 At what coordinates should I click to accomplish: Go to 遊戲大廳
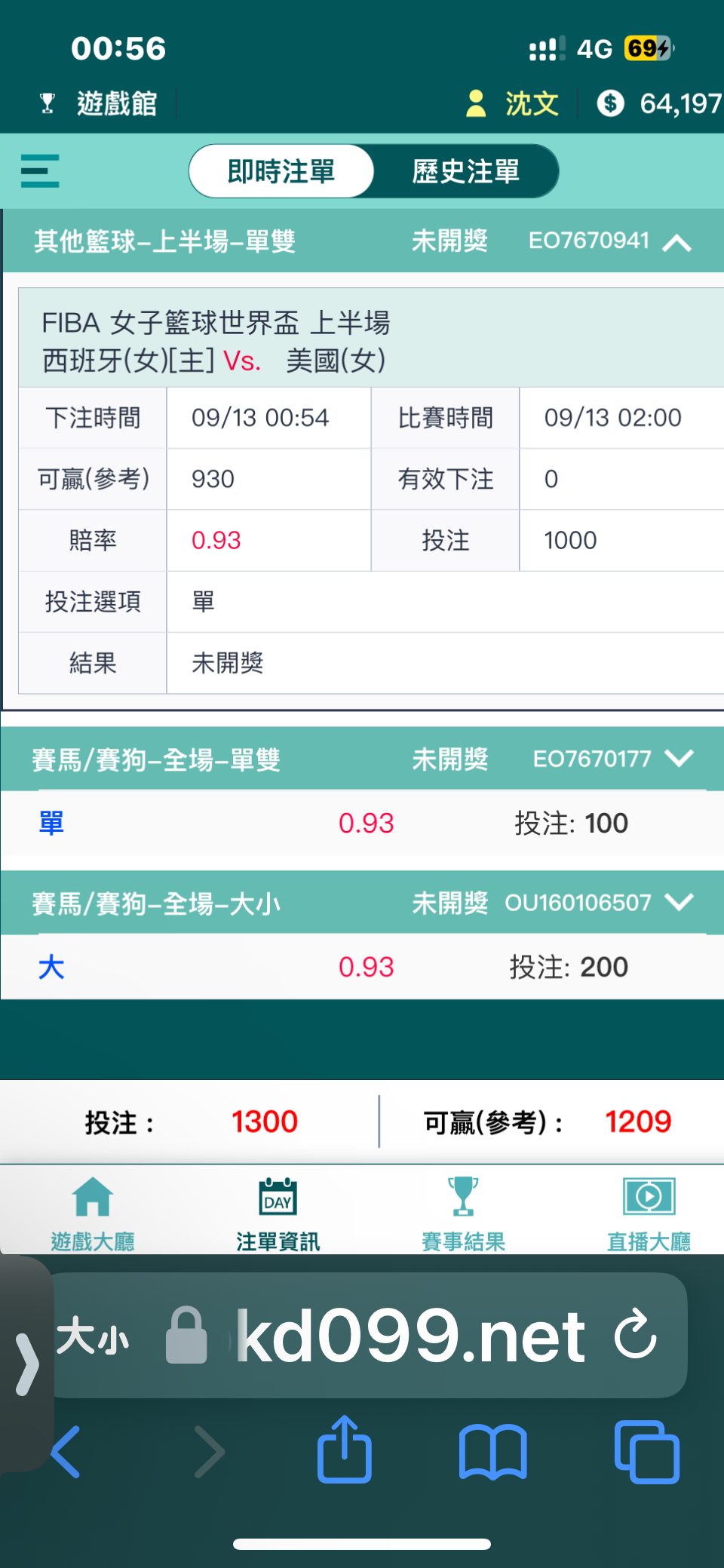[x=93, y=1213]
